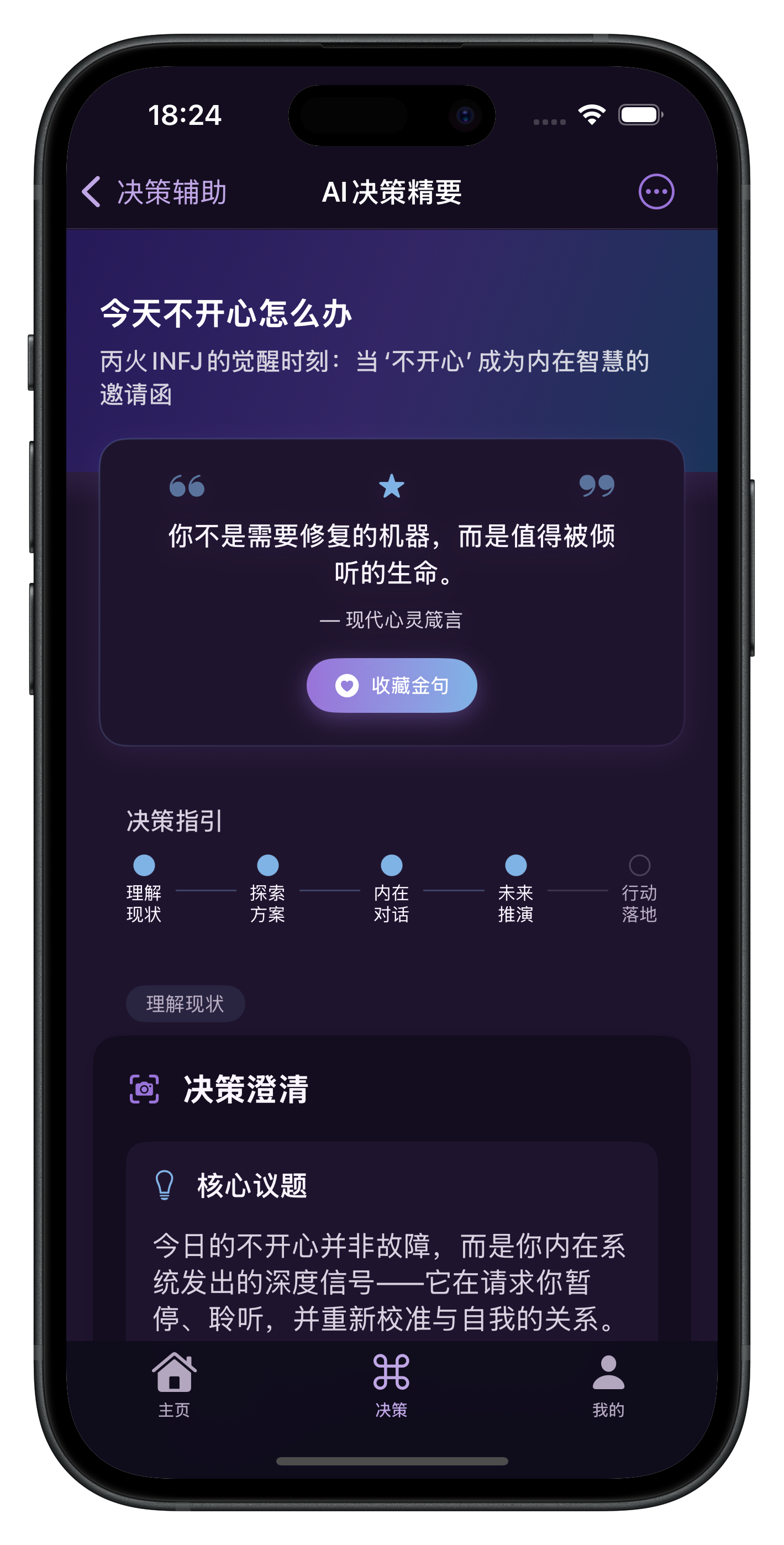Go back to 决策辅助

[x=154, y=192]
